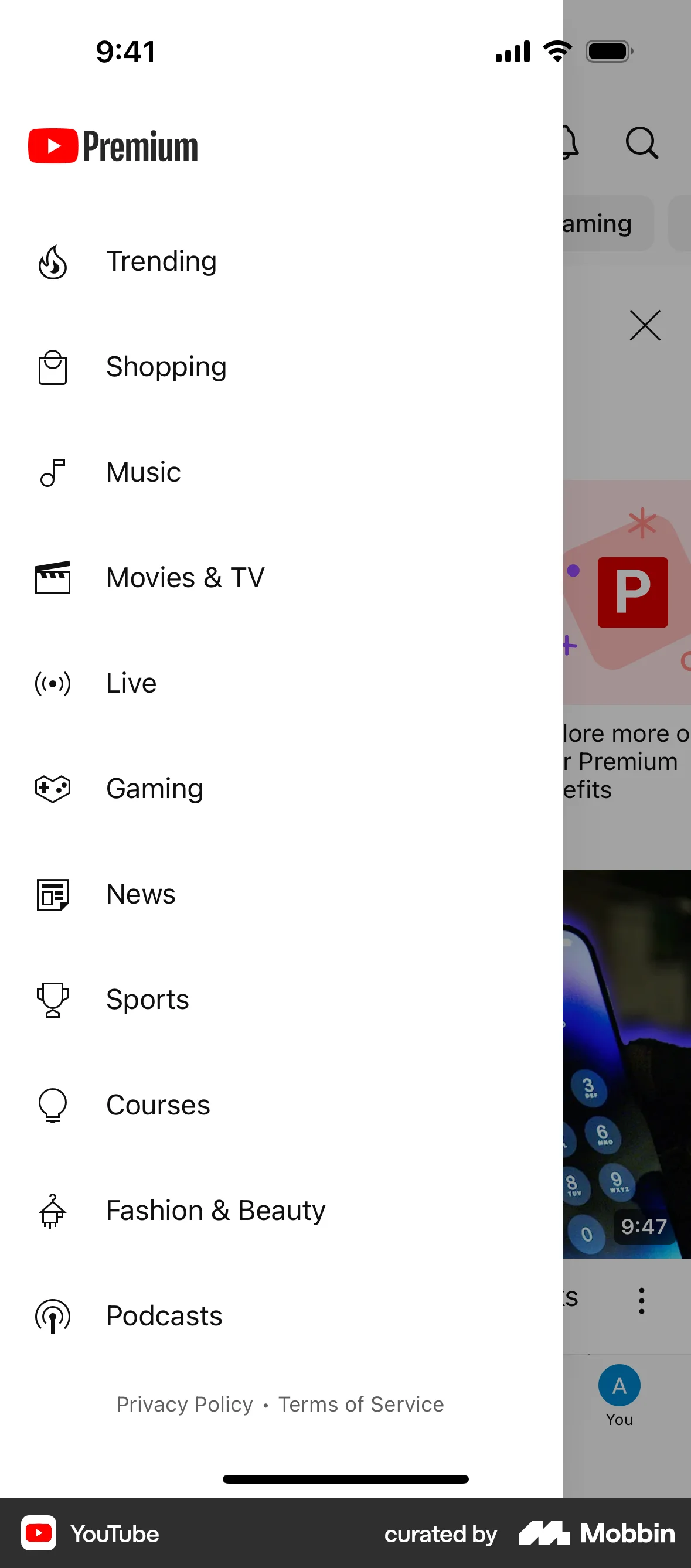Viewport: 691px width, 1568px height.
Task: Click the Gaming controller icon
Action: click(53, 789)
